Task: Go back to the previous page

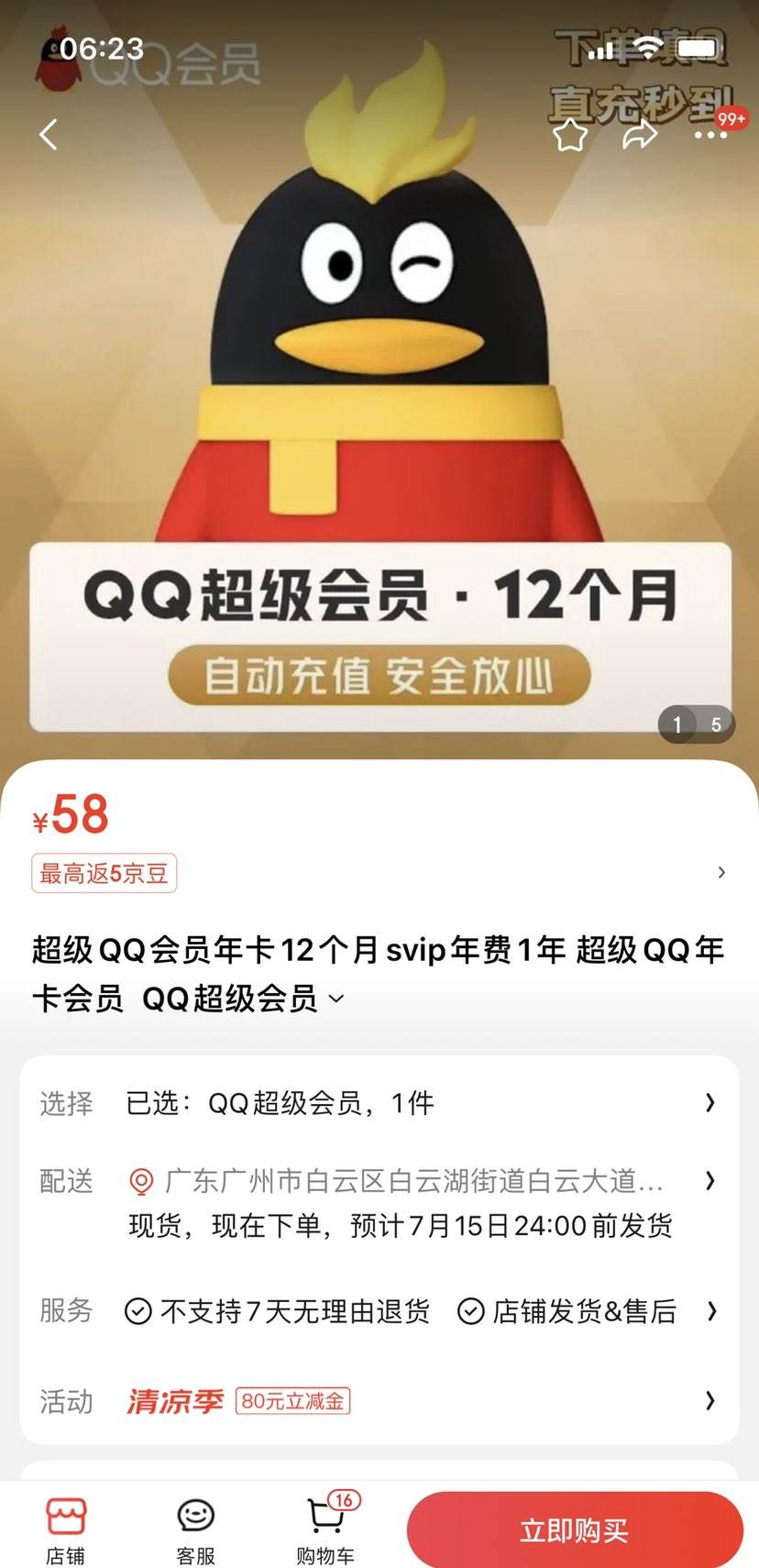Action: tap(49, 135)
